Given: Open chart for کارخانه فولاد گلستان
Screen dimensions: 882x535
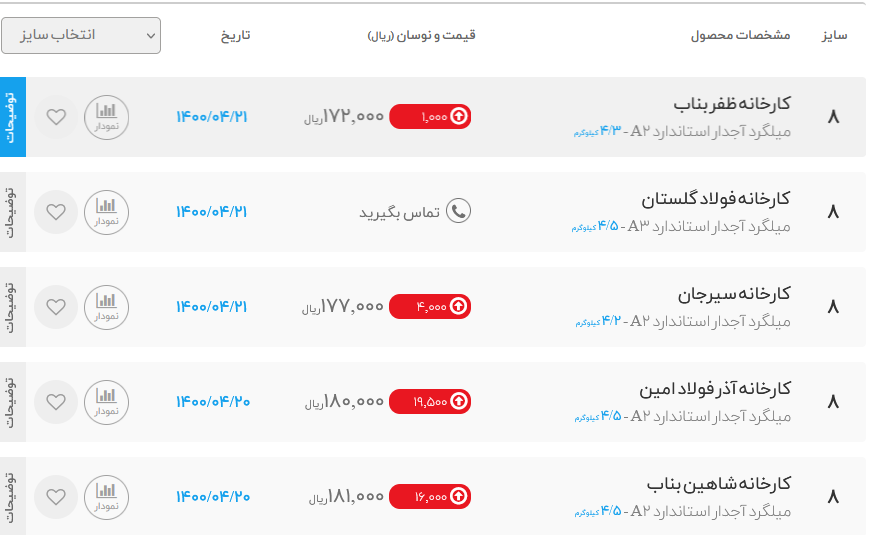Looking at the screenshot, I should [x=106, y=212].
